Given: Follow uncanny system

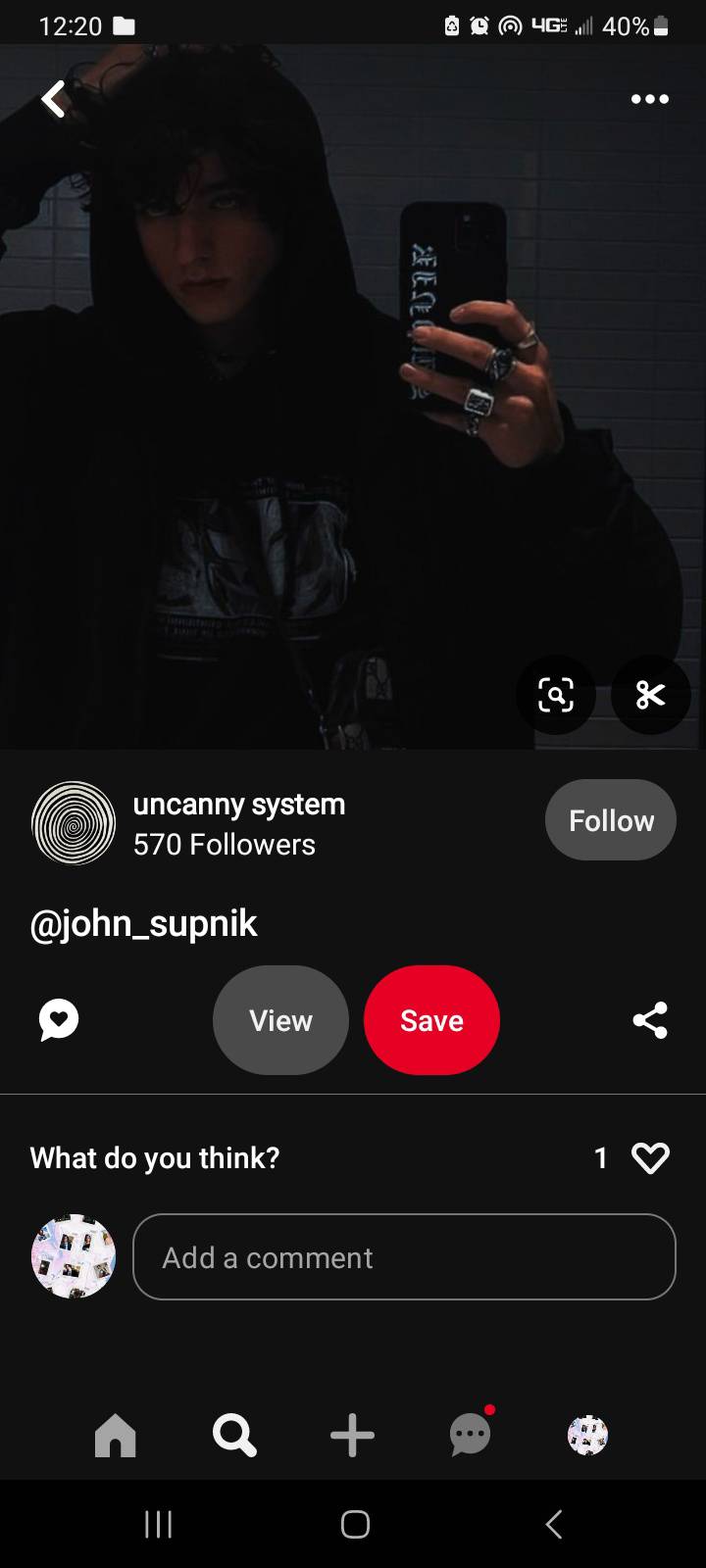Looking at the screenshot, I should pos(610,820).
